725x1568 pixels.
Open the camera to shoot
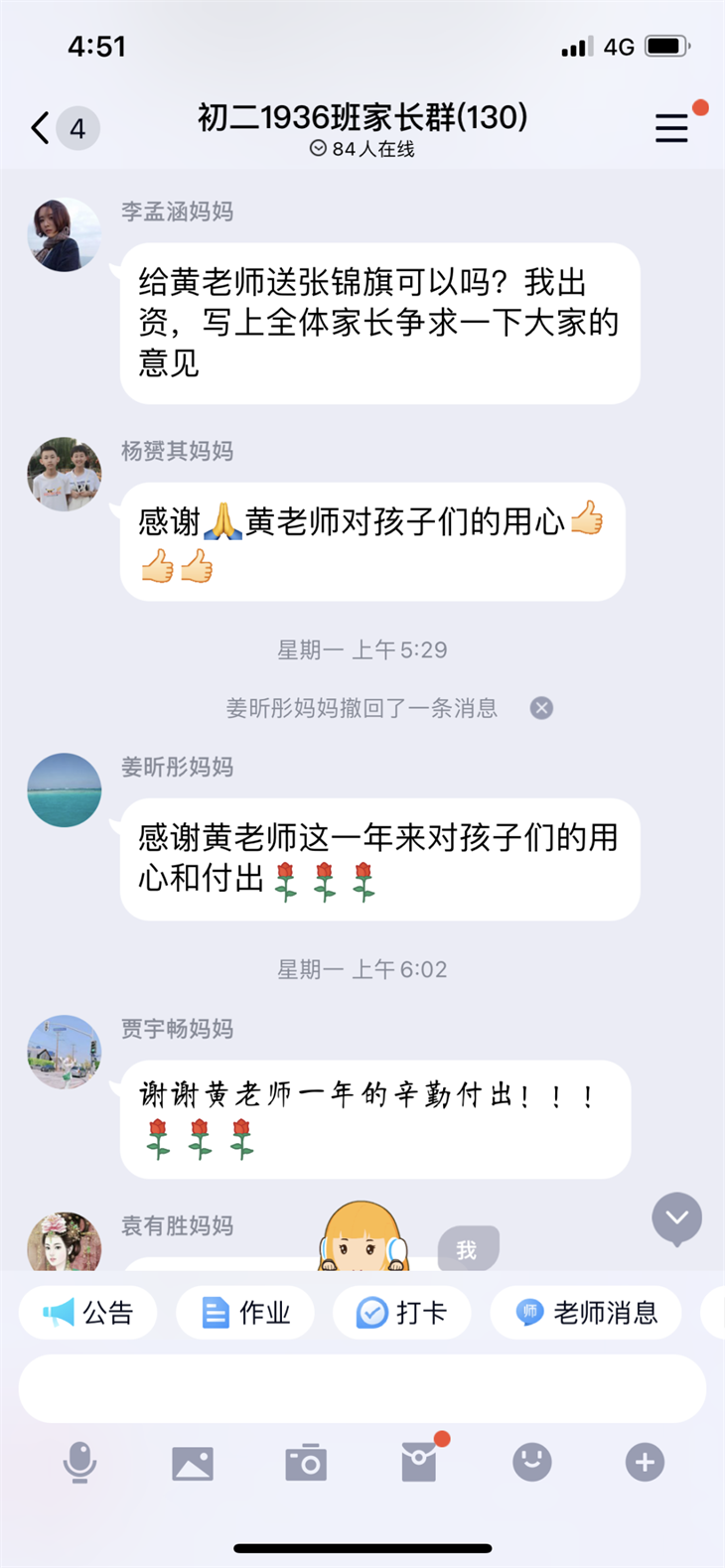click(306, 1463)
